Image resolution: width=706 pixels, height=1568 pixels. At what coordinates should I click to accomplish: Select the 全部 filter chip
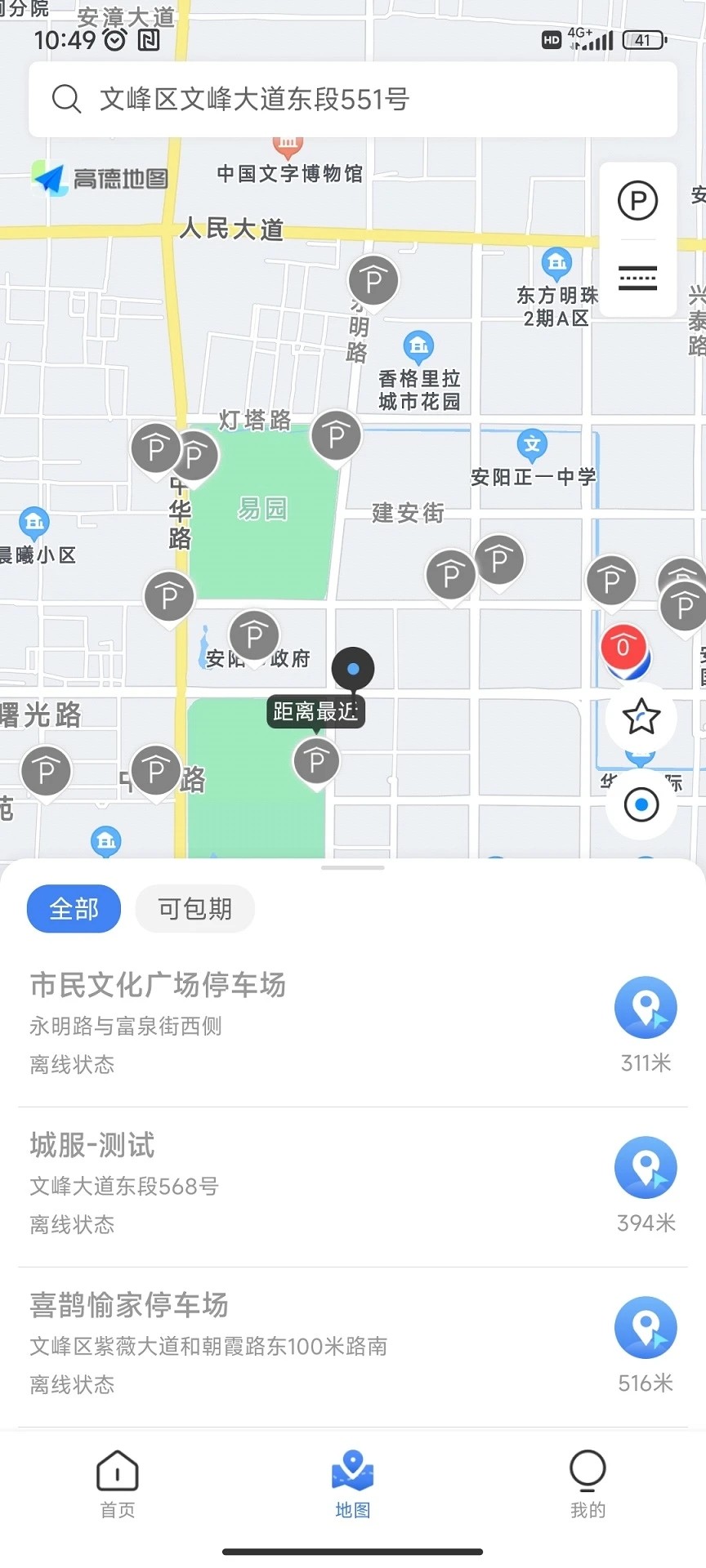(73, 908)
